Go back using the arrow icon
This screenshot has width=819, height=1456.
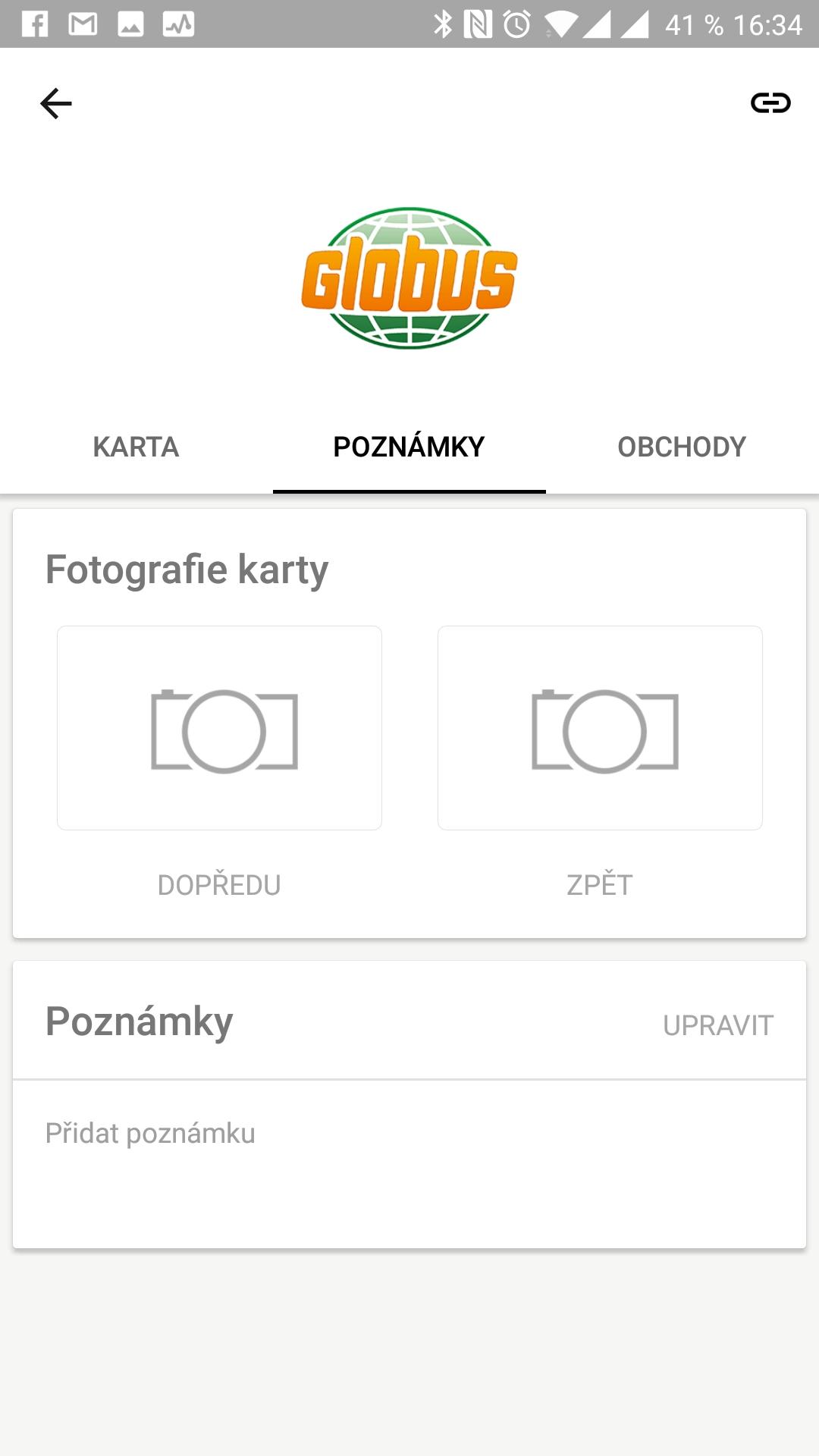pos(56,103)
